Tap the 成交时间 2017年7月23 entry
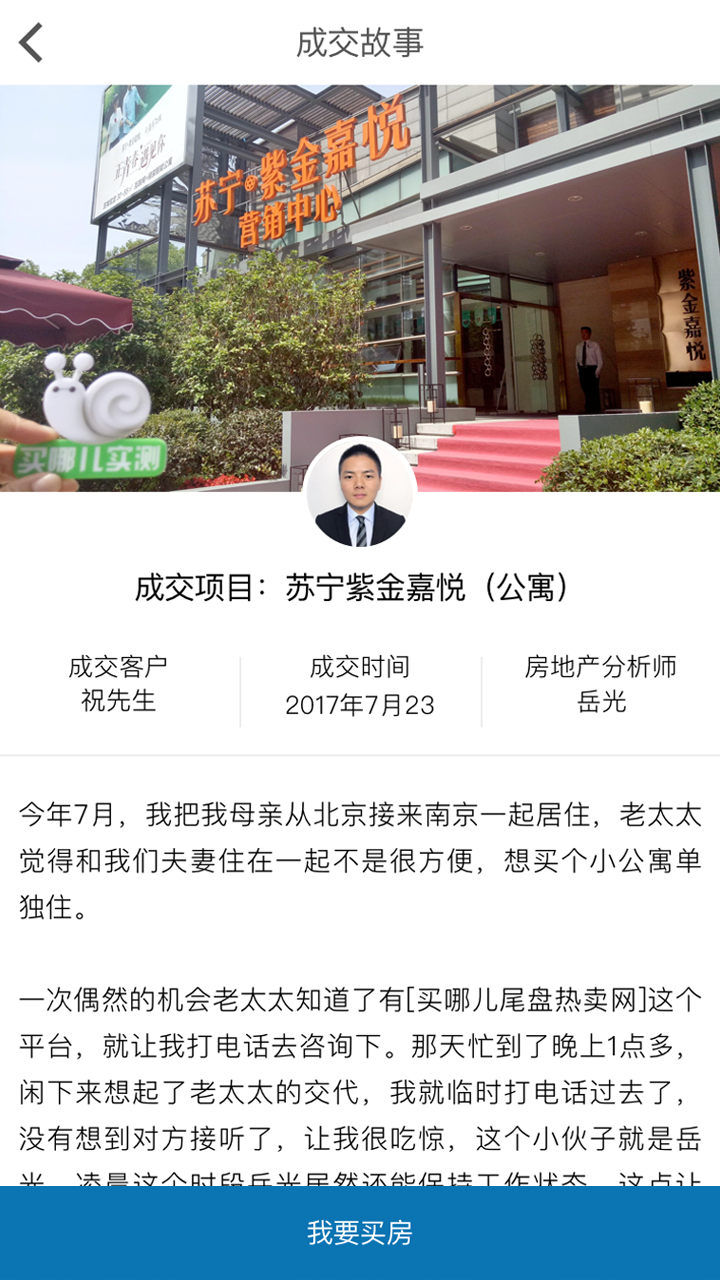Viewport: 720px width, 1280px height. (360, 687)
